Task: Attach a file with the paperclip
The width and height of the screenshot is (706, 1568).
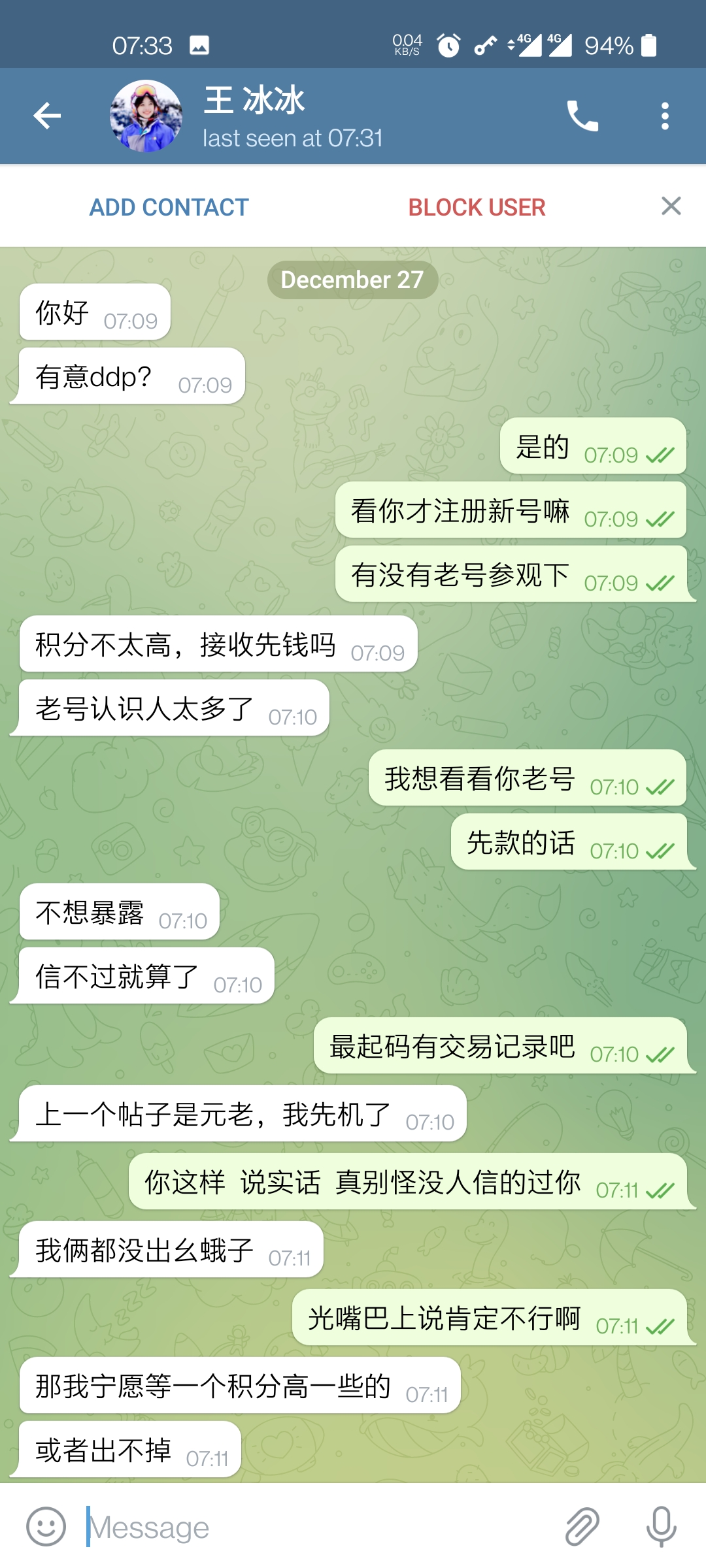Action: pos(581,1527)
